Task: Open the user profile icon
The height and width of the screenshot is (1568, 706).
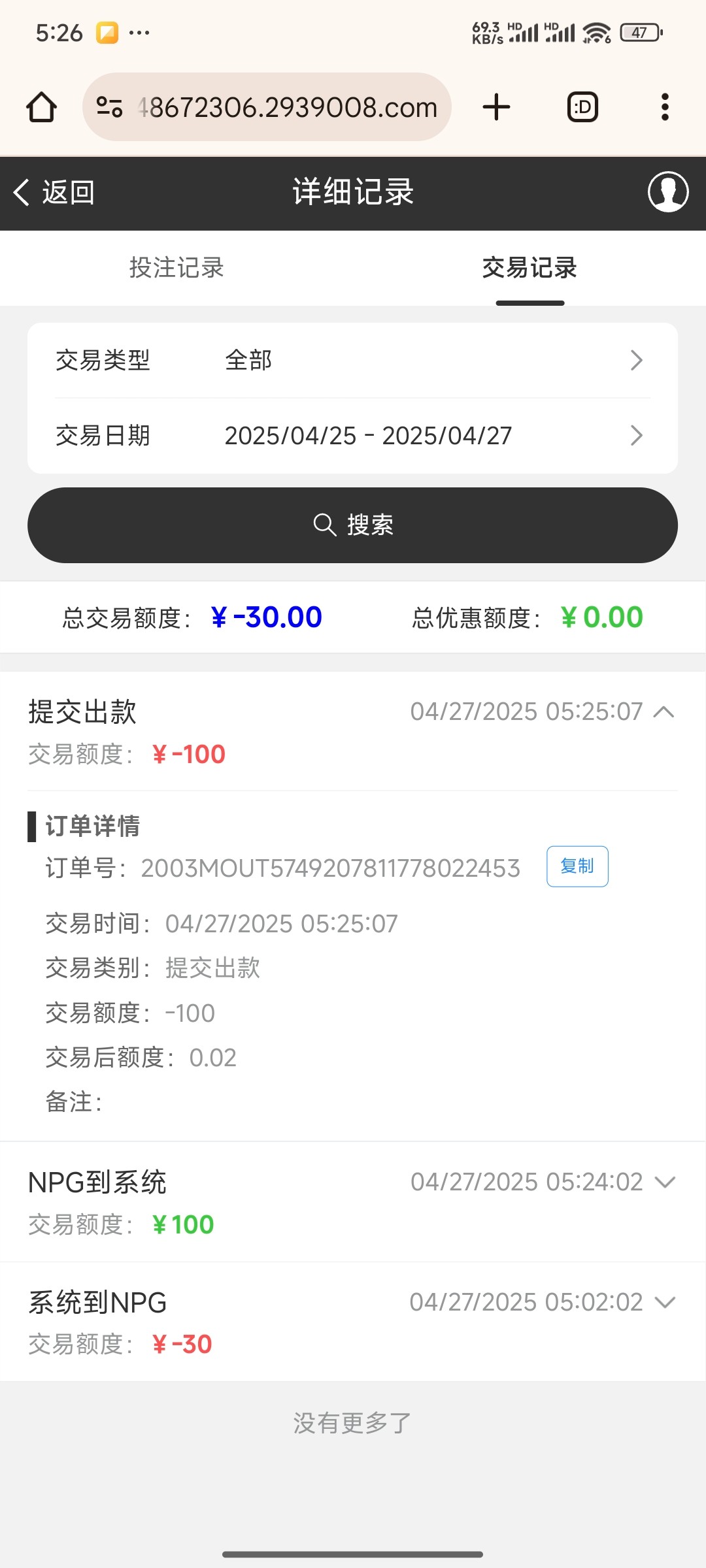Action: [x=667, y=192]
